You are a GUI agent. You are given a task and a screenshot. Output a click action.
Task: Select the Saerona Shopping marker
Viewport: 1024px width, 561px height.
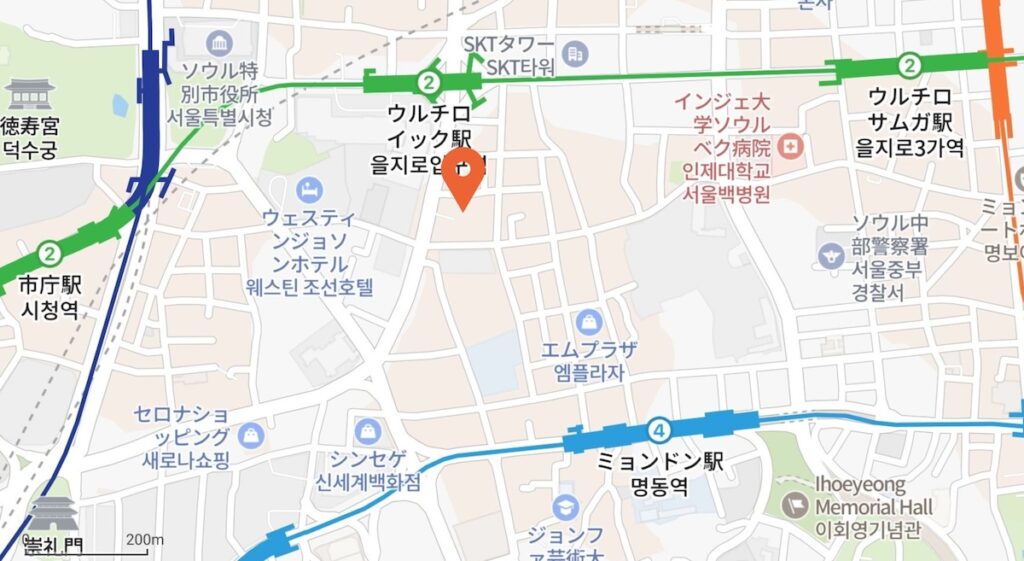[251, 435]
